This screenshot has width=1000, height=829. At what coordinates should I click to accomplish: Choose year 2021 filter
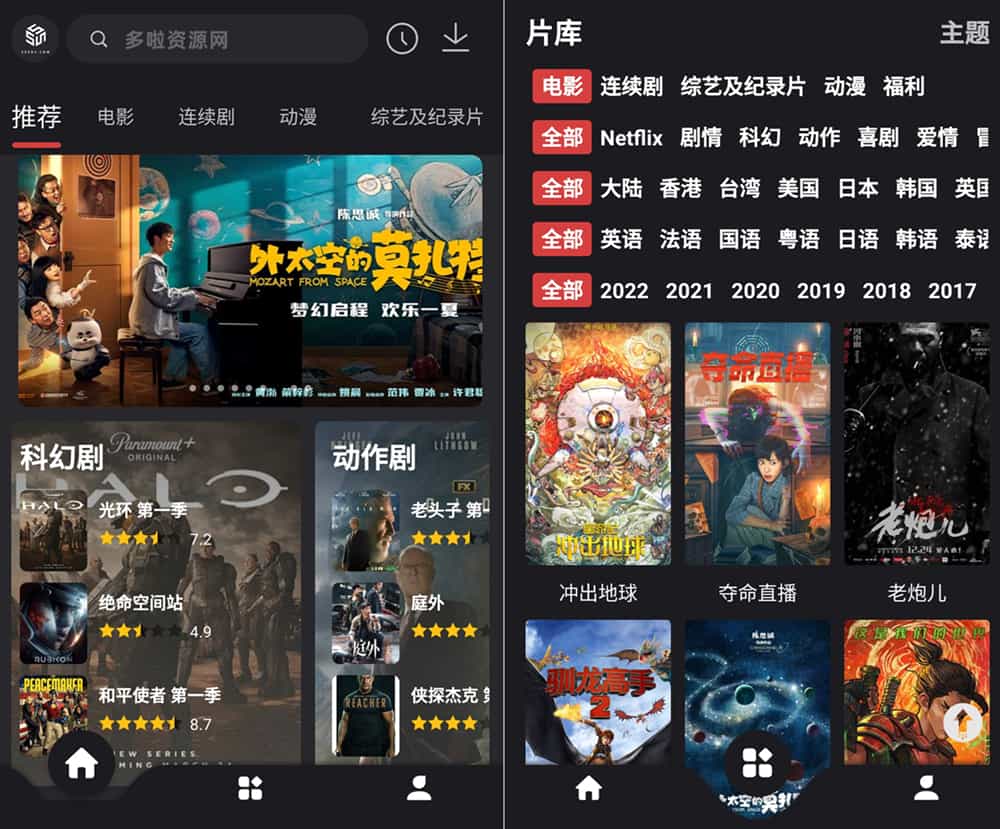(689, 291)
